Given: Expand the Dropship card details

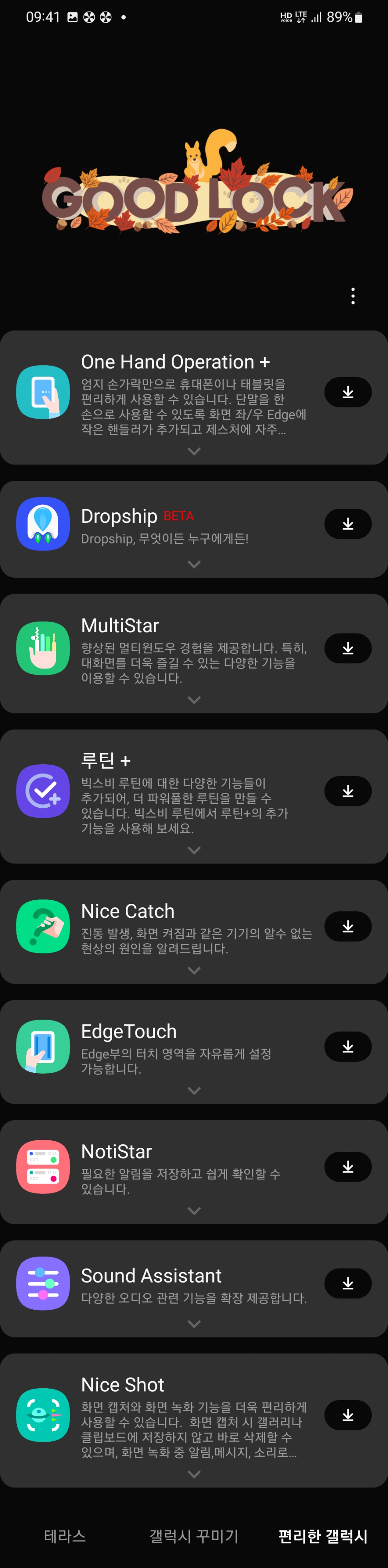Looking at the screenshot, I should [x=194, y=564].
